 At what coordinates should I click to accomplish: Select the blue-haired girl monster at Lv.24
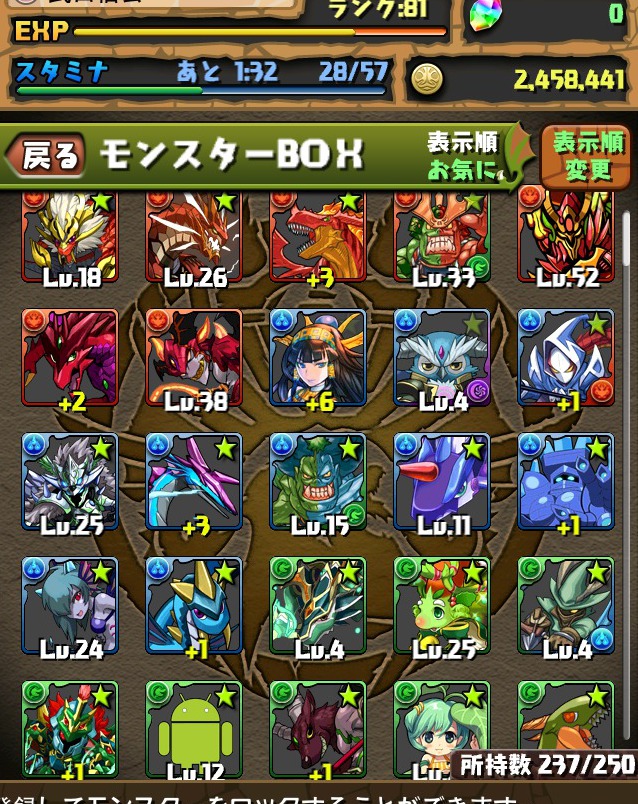pyautogui.click(x=70, y=606)
